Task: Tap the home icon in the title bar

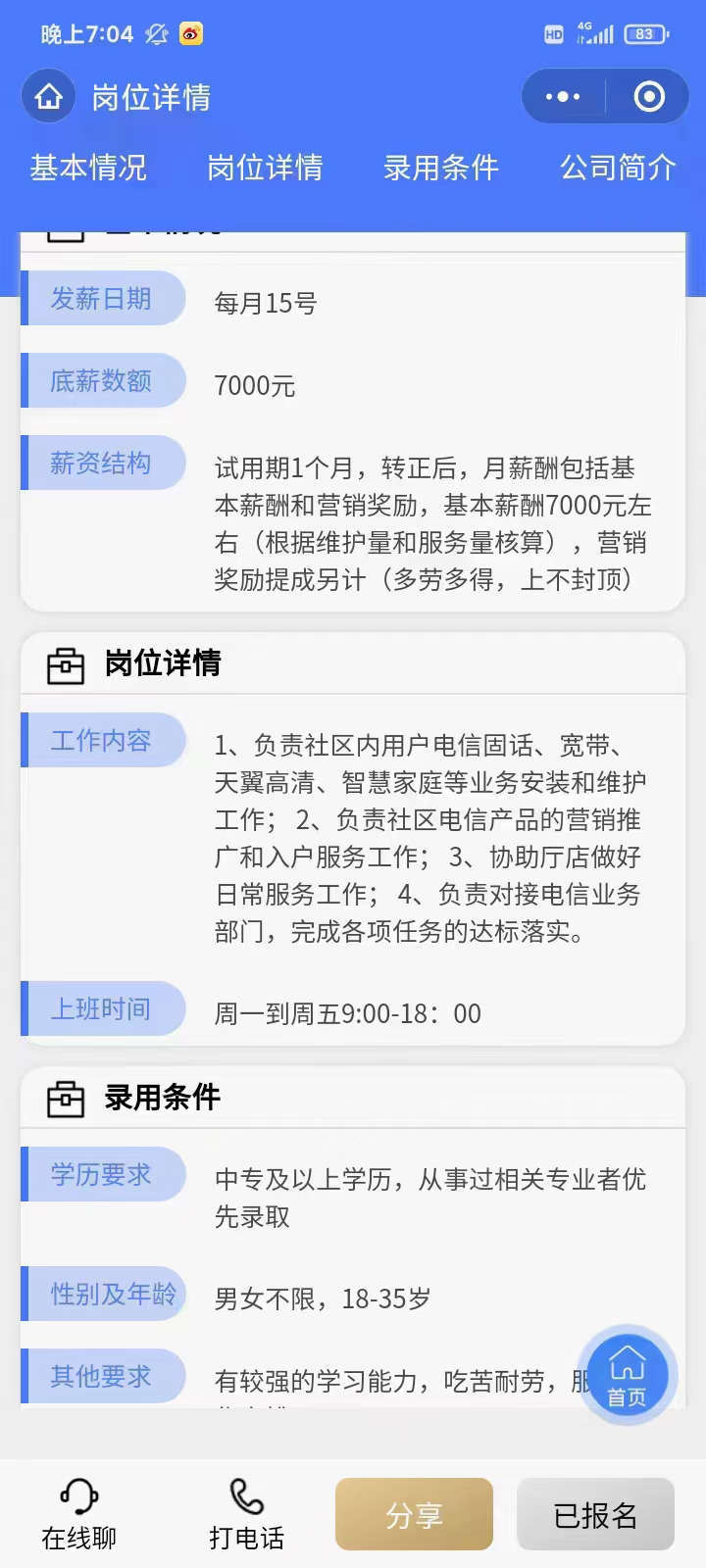Action: tap(49, 97)
